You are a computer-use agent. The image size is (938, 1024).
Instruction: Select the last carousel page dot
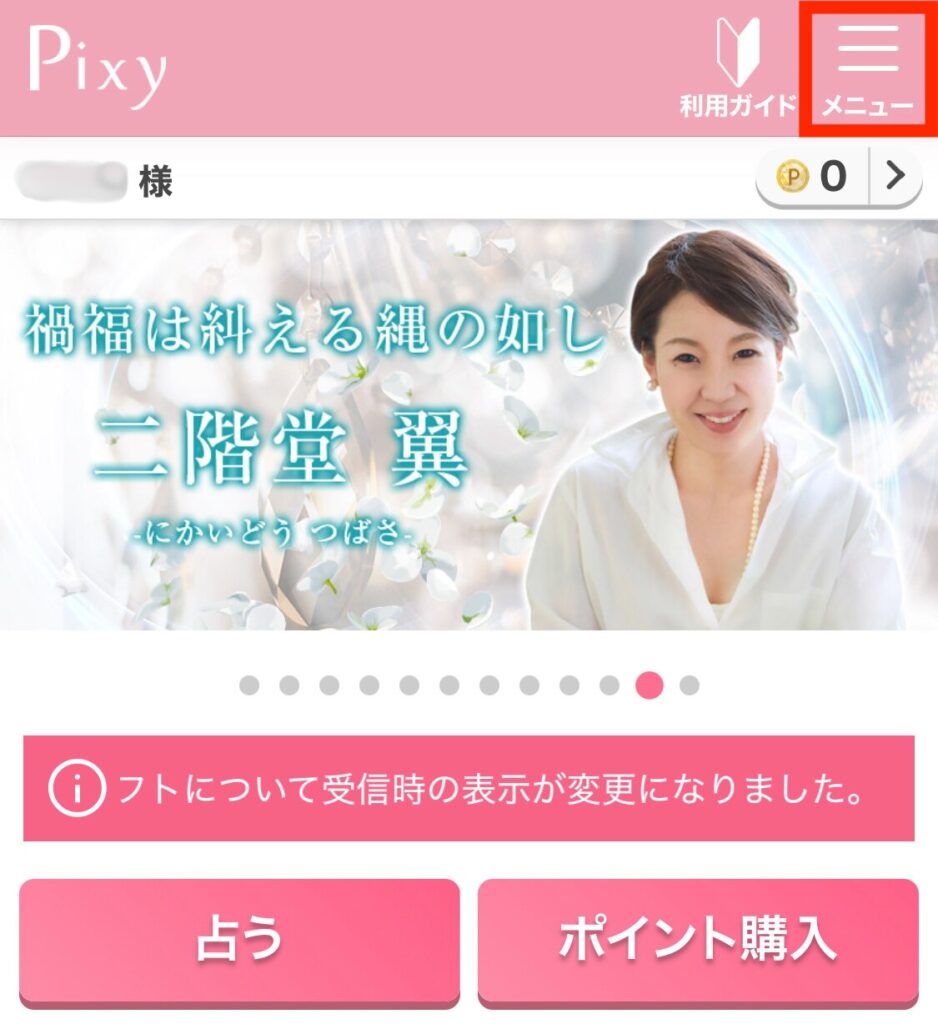(689, 685)
